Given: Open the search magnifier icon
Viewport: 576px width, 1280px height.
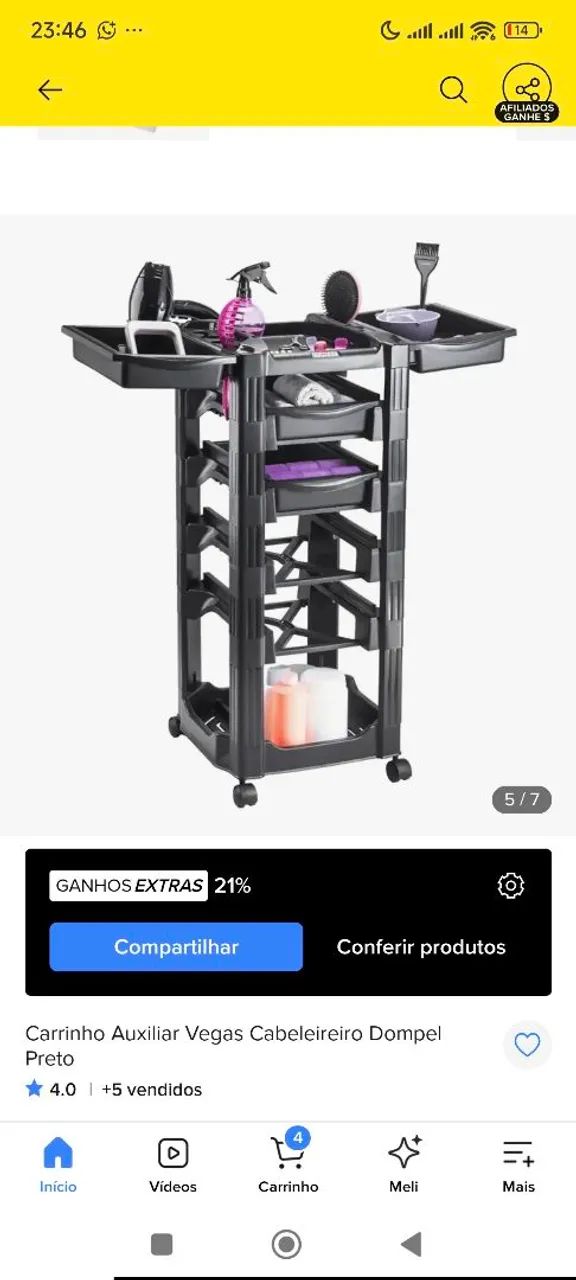Looking at the screenshot, I should pyautogui.click(x=453, y=90).
